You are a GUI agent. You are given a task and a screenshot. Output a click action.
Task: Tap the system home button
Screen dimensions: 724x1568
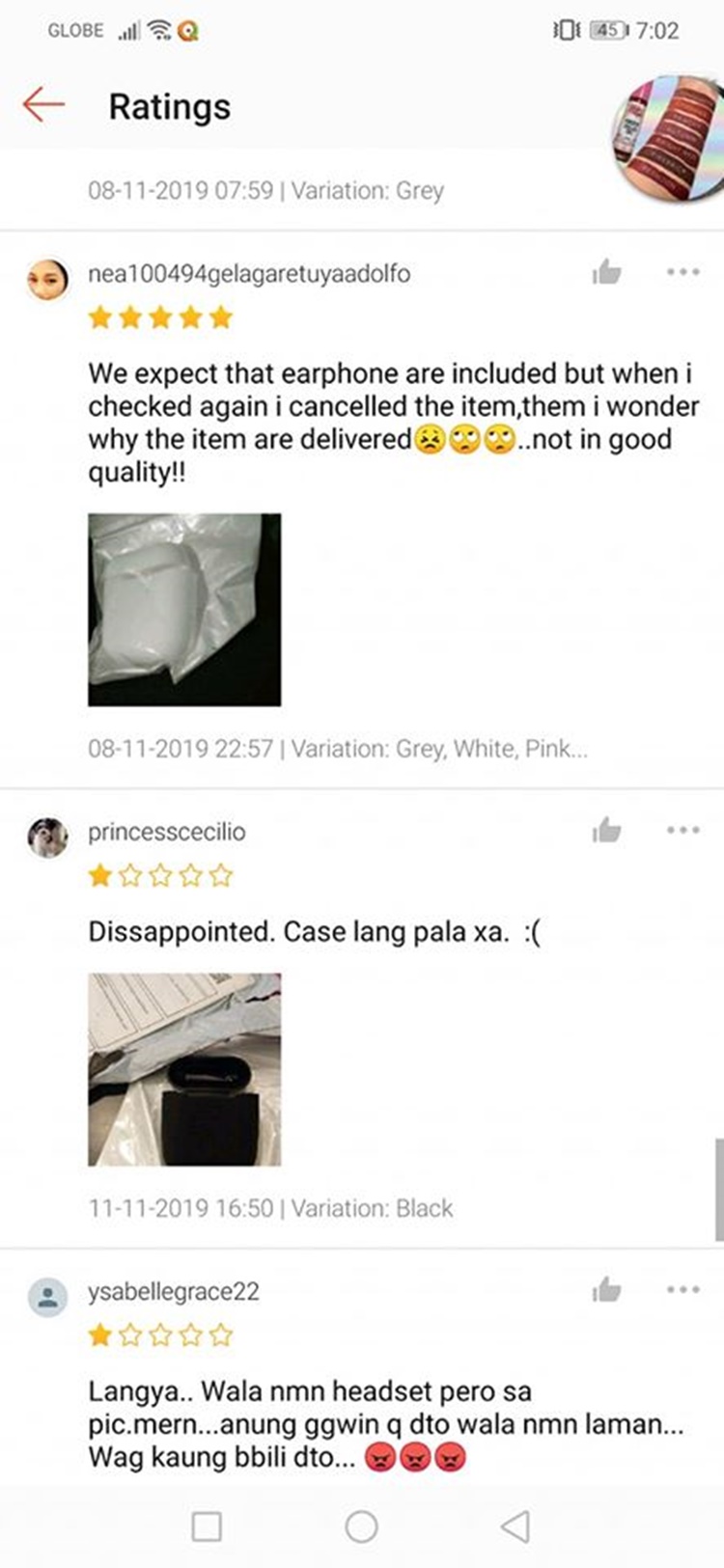361,1527
